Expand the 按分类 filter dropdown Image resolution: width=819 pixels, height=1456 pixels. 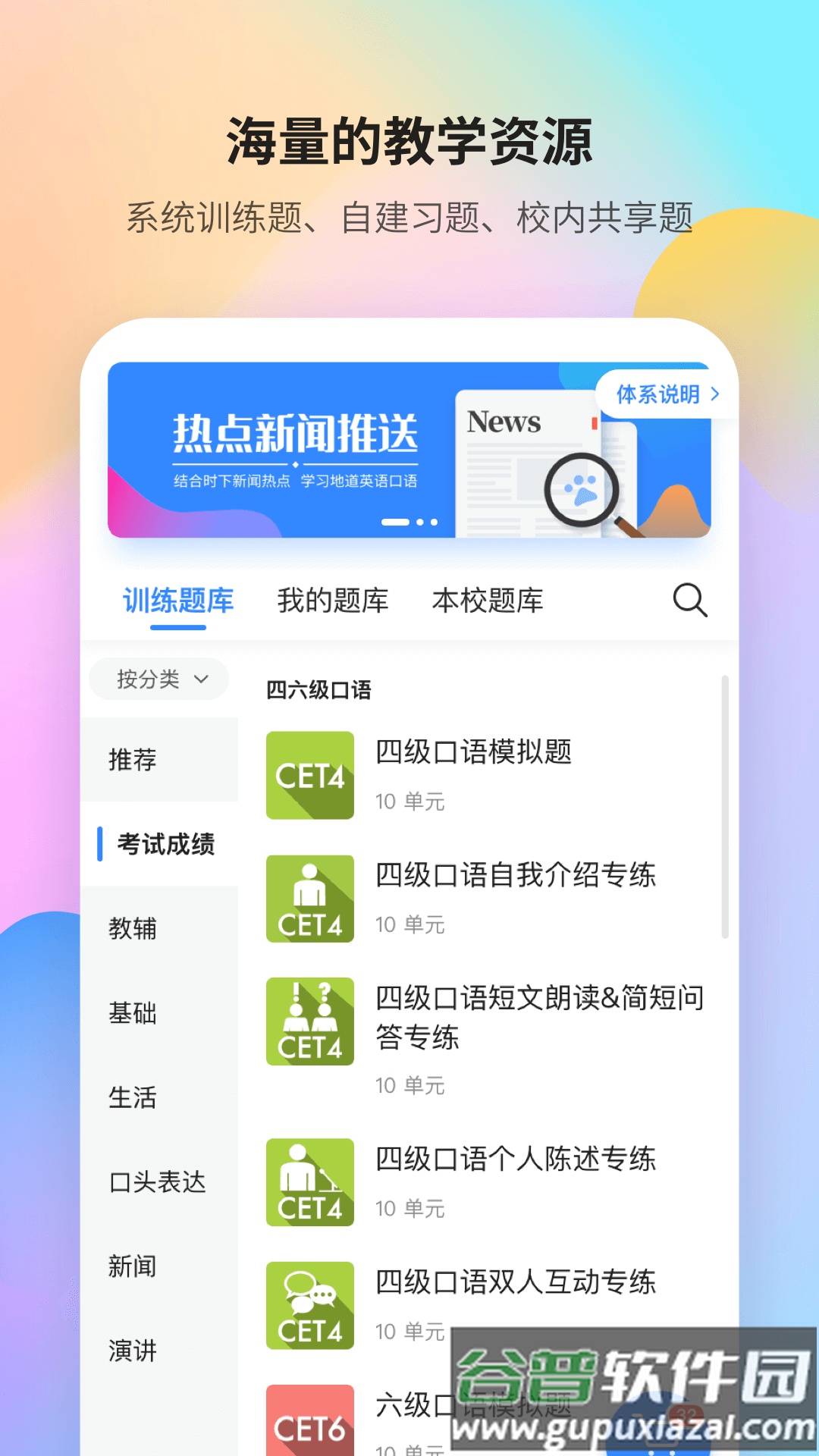tap(158, 679)
